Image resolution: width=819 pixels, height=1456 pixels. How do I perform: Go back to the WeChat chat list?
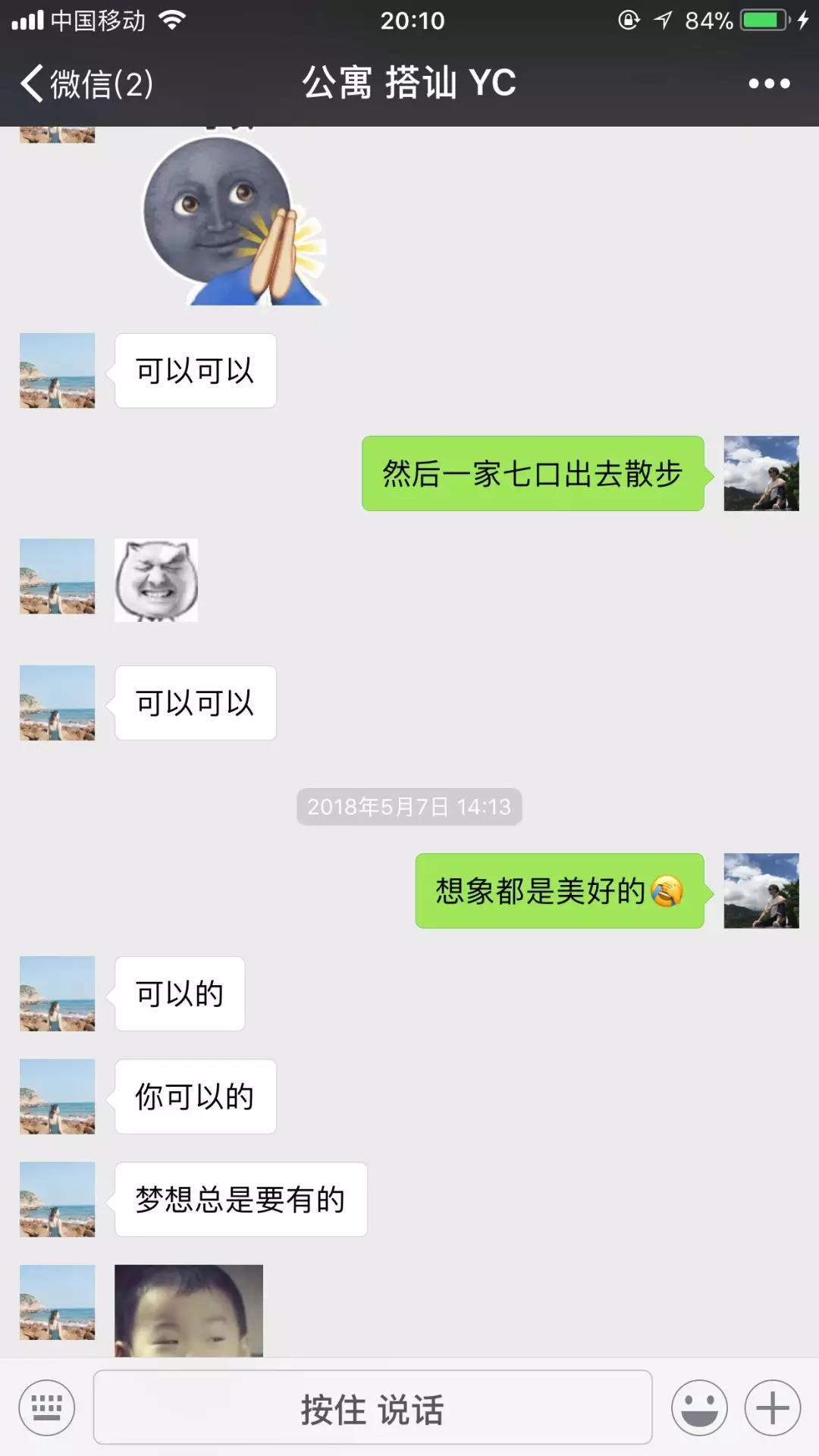pyautogui.click(x=85, y=83)
